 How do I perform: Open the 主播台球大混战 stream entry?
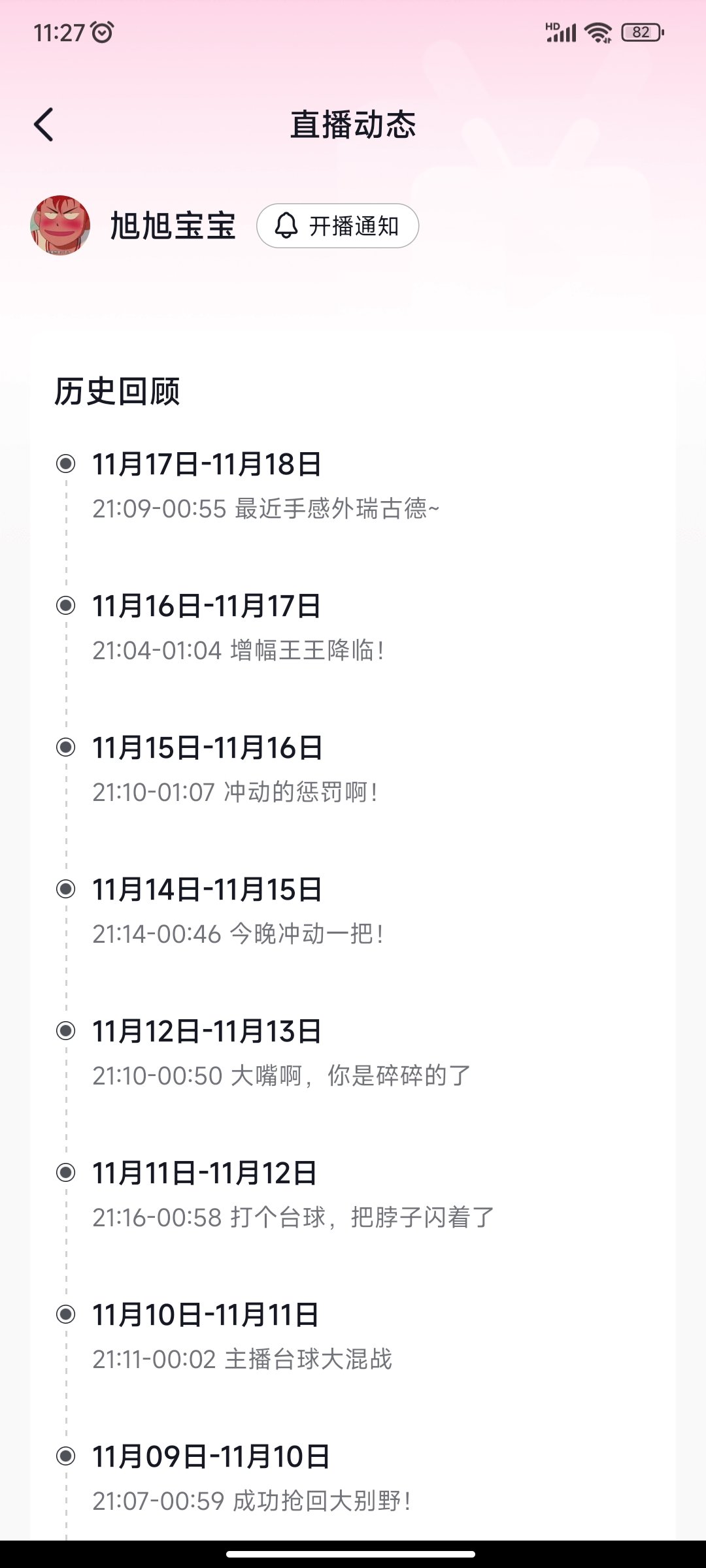point(353,1337)
